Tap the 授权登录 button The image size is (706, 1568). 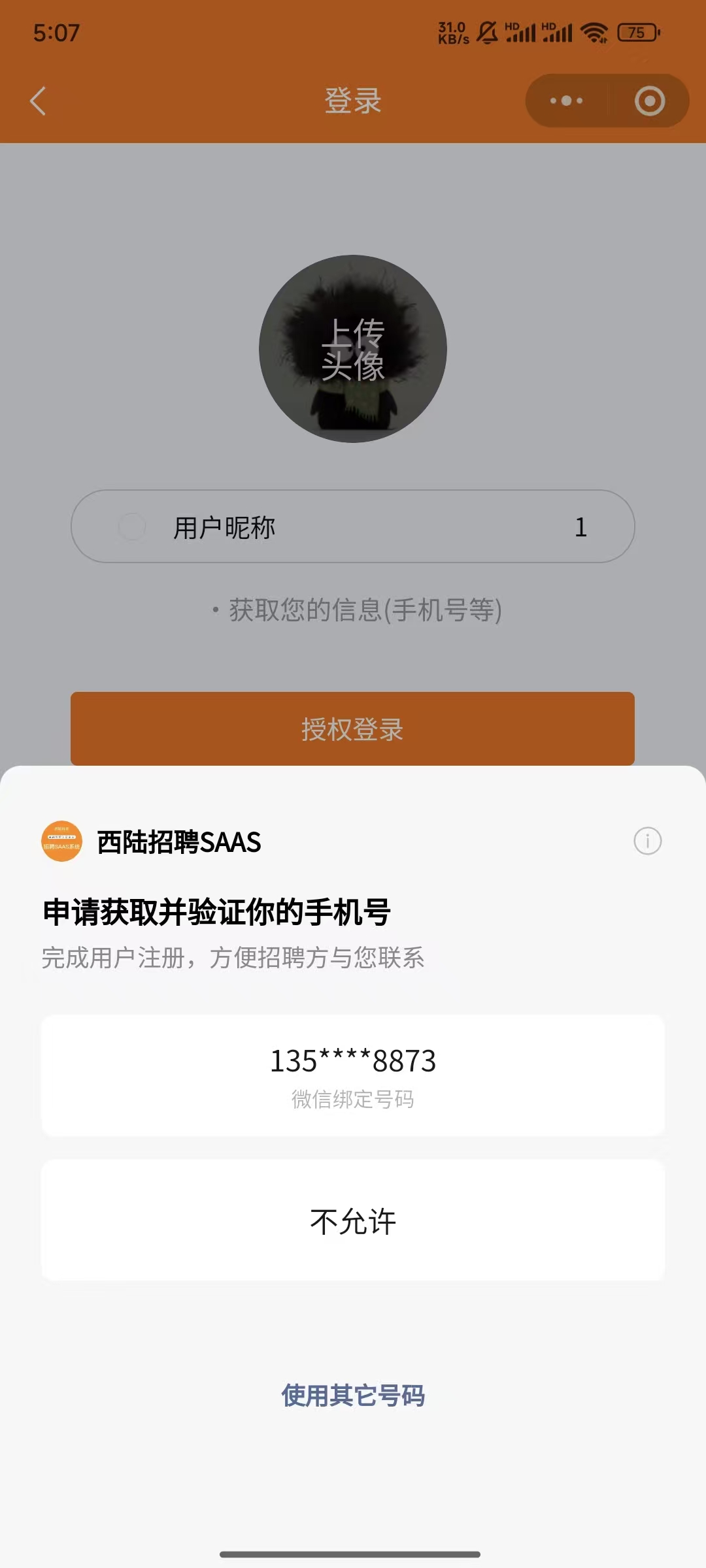tap(353, 728)
